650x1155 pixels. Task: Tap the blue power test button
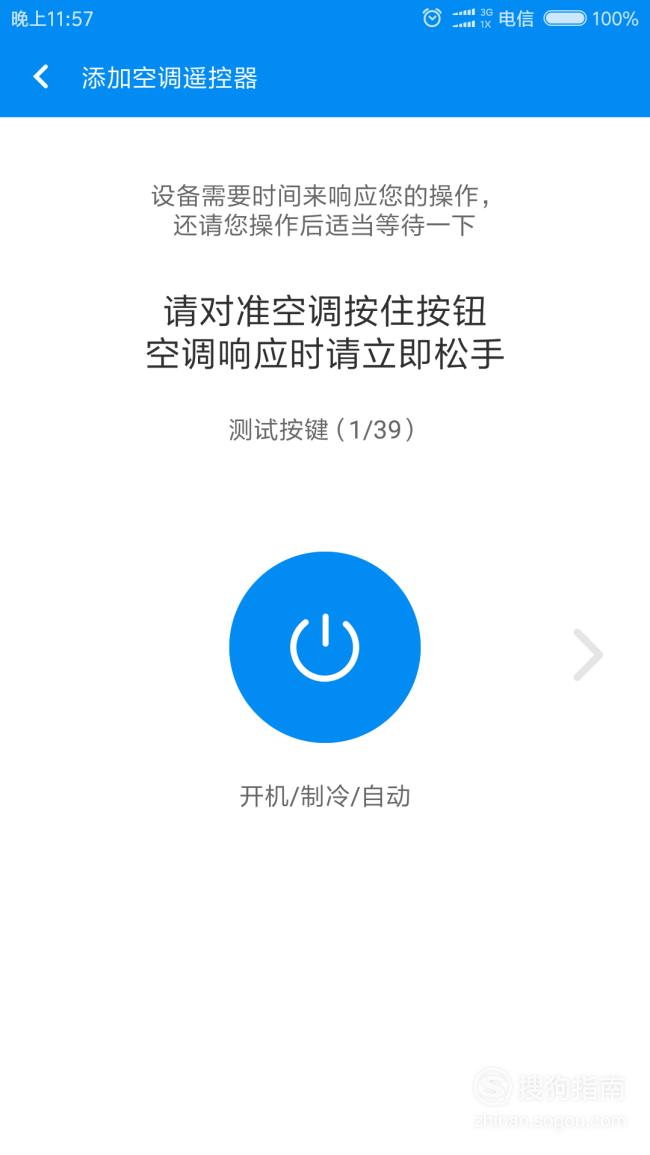(x=325, y=647)
